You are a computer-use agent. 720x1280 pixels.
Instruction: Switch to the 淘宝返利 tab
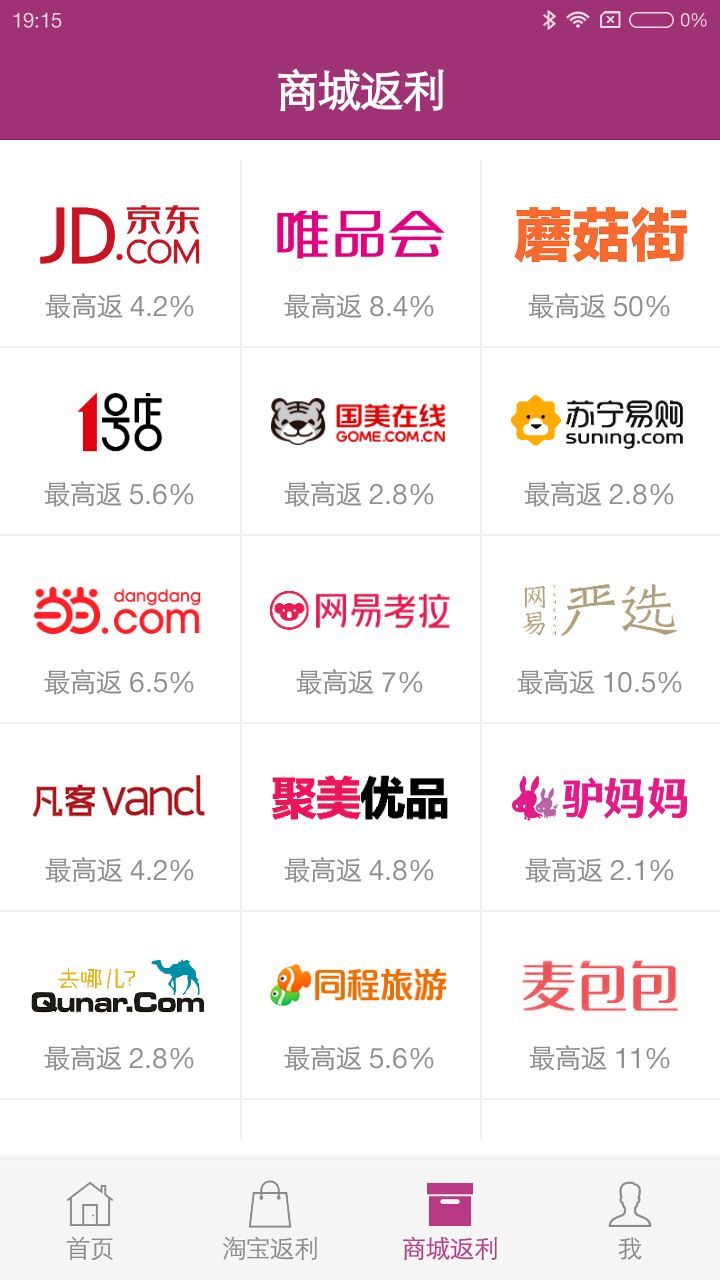[270, 1220]
